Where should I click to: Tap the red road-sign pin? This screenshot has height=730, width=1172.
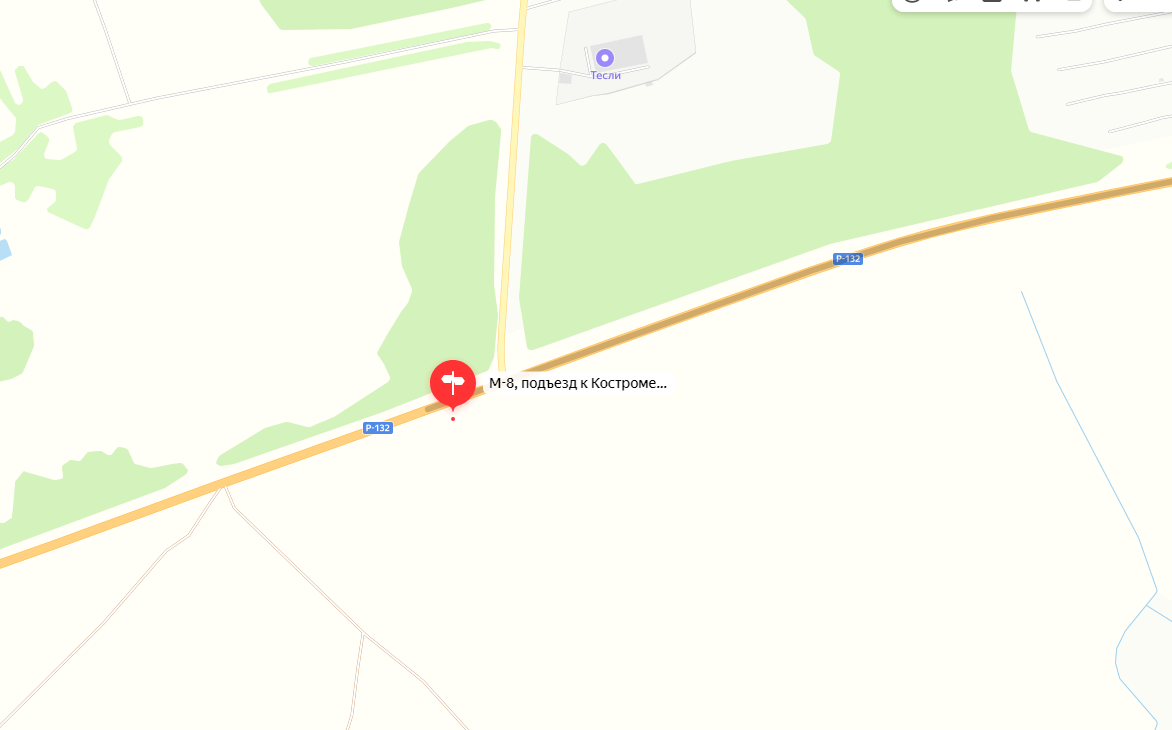[453, 382]
